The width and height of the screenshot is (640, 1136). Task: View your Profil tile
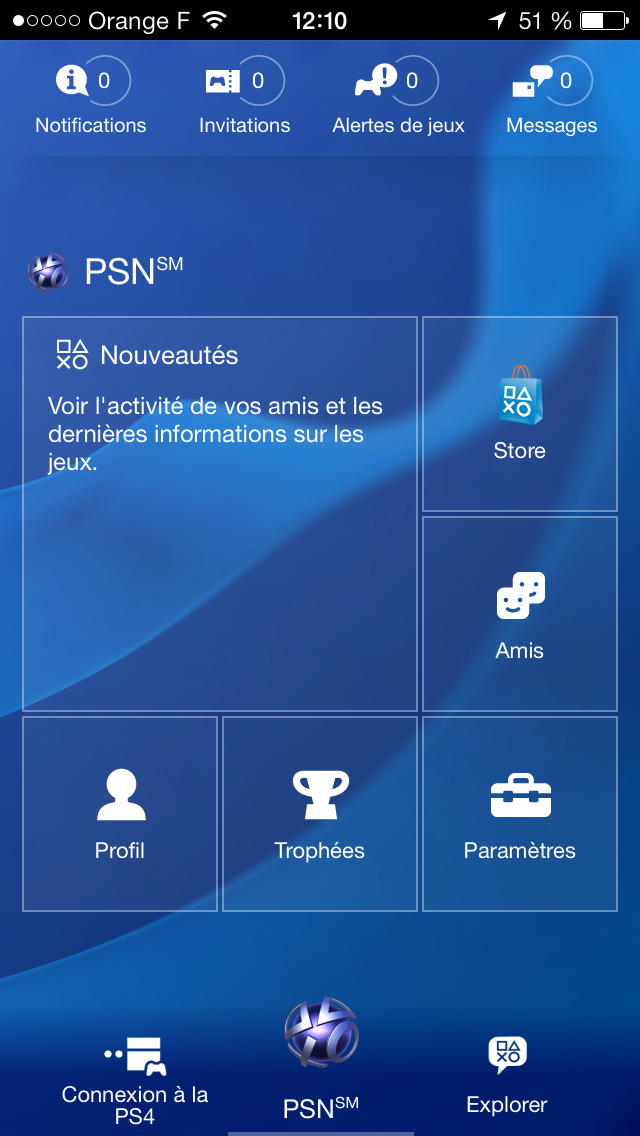[x=120, y=814]
